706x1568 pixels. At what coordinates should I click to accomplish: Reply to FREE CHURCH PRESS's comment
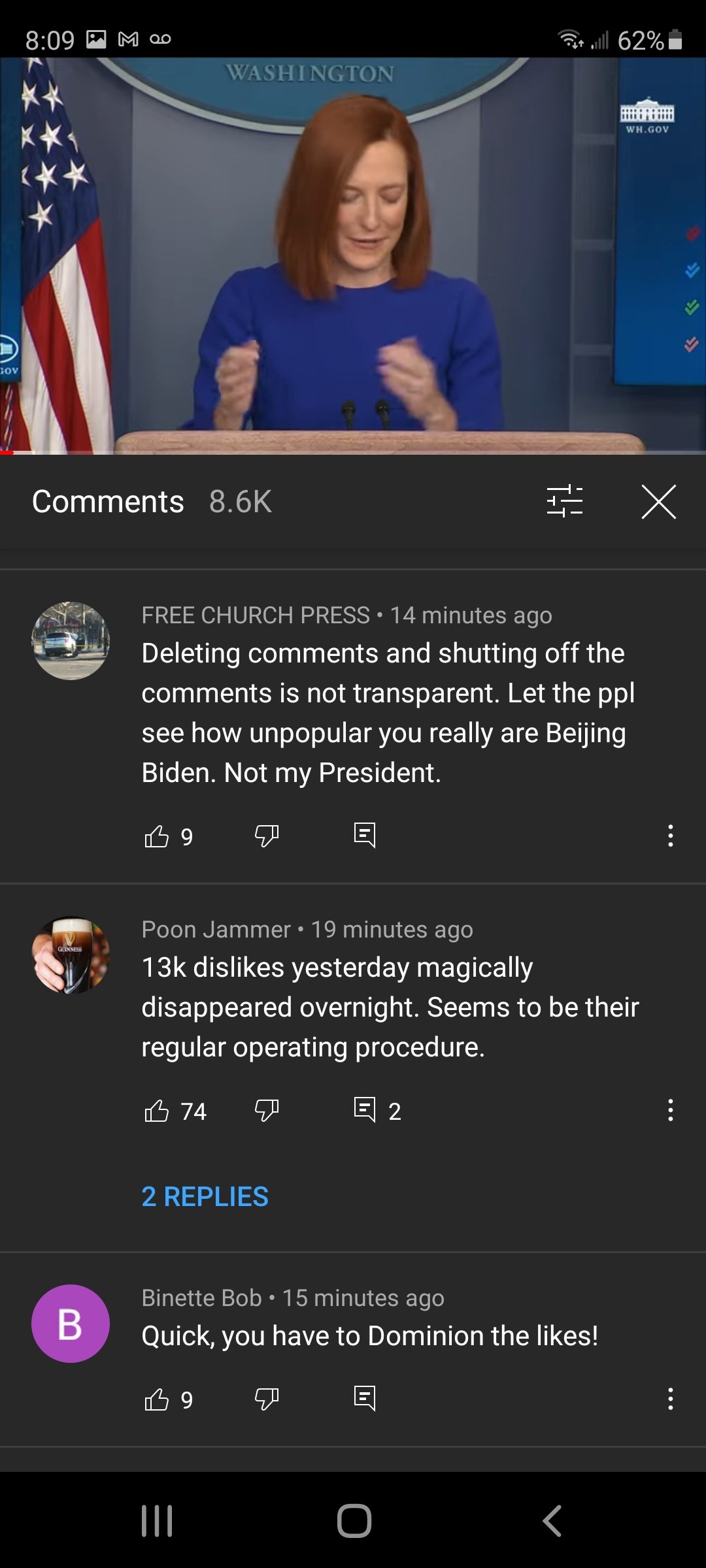point(364,835)
